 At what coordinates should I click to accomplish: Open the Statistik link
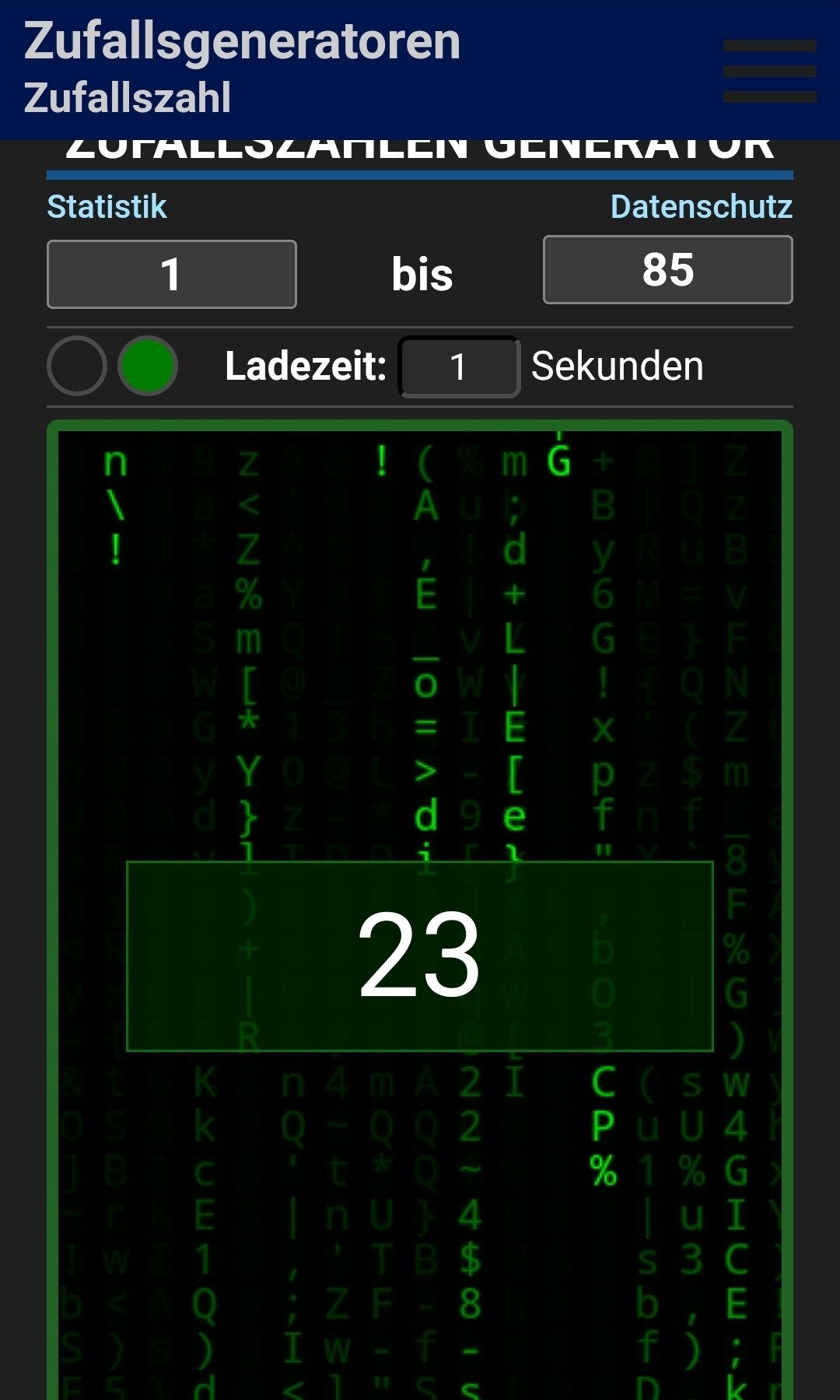[107, 207]
